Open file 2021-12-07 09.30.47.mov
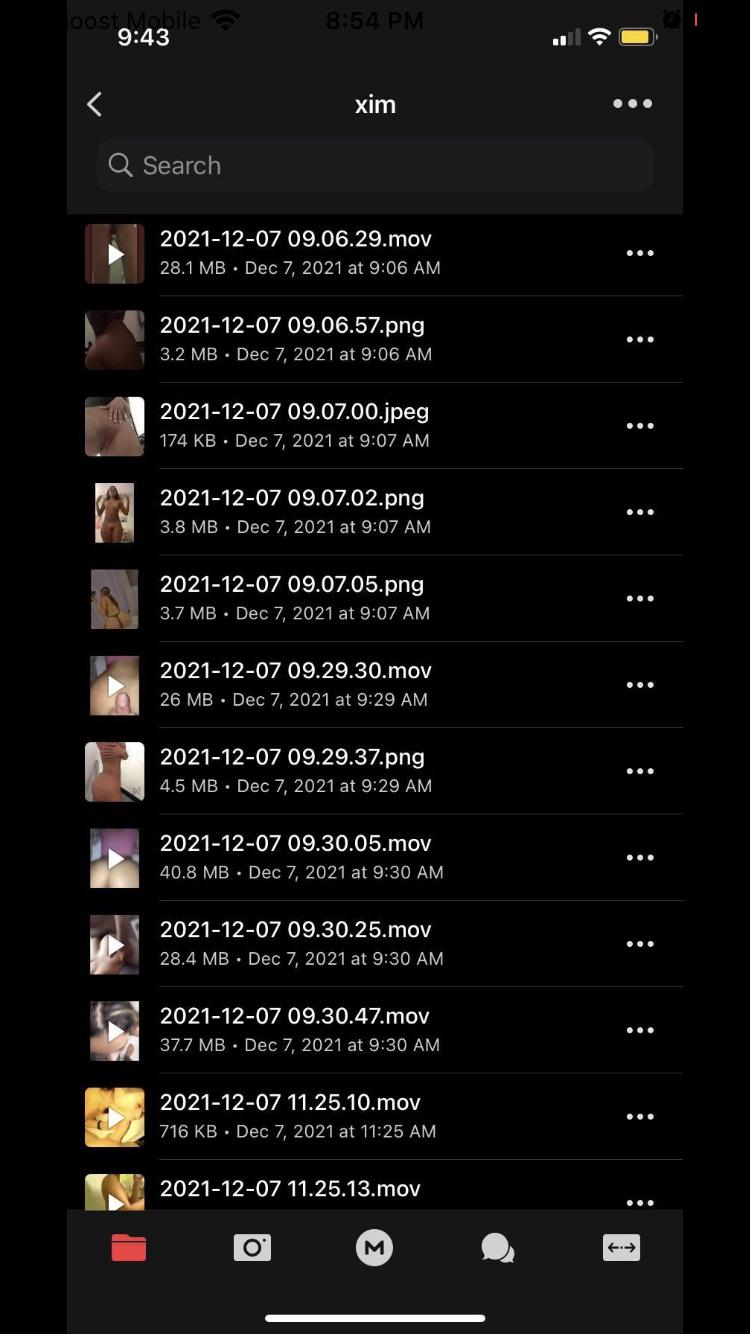The width and height of the screenshot is (750, 1334). point(294,1029)
